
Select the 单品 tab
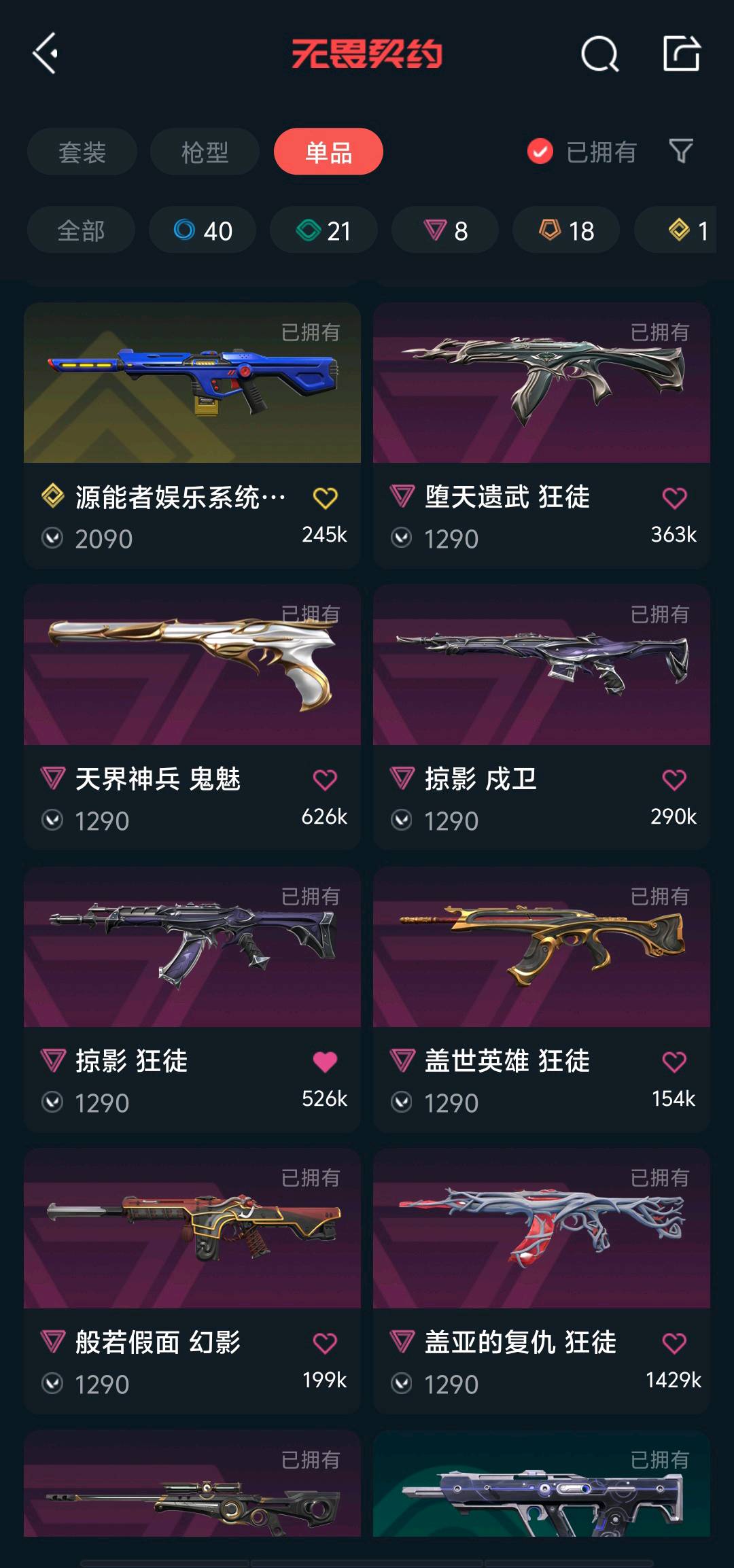pyautogui.click(x=328, y=152)
